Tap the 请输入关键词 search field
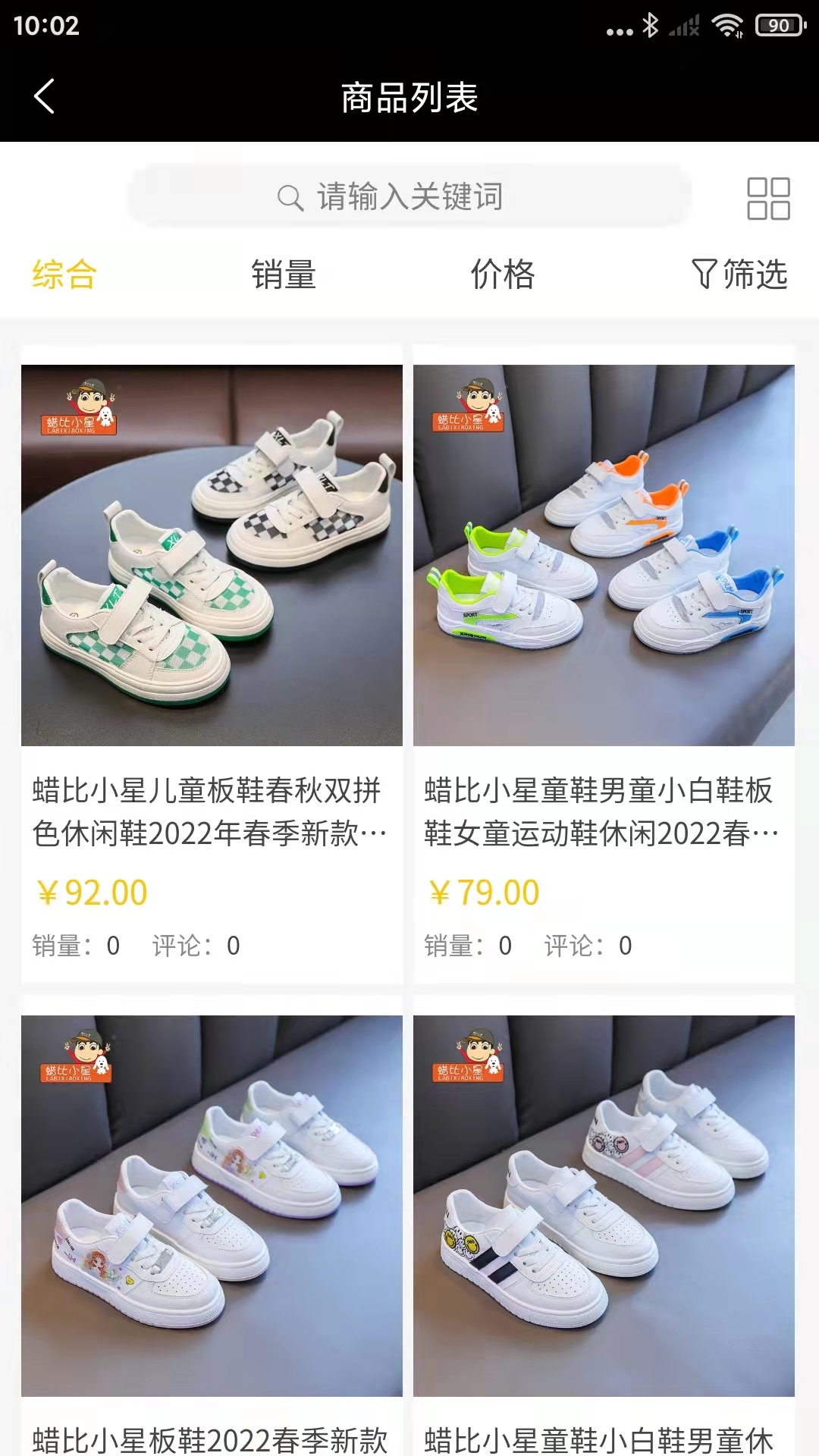This screenshot has width=819, height=1456. pyautogui.click(x=409, y=197)
